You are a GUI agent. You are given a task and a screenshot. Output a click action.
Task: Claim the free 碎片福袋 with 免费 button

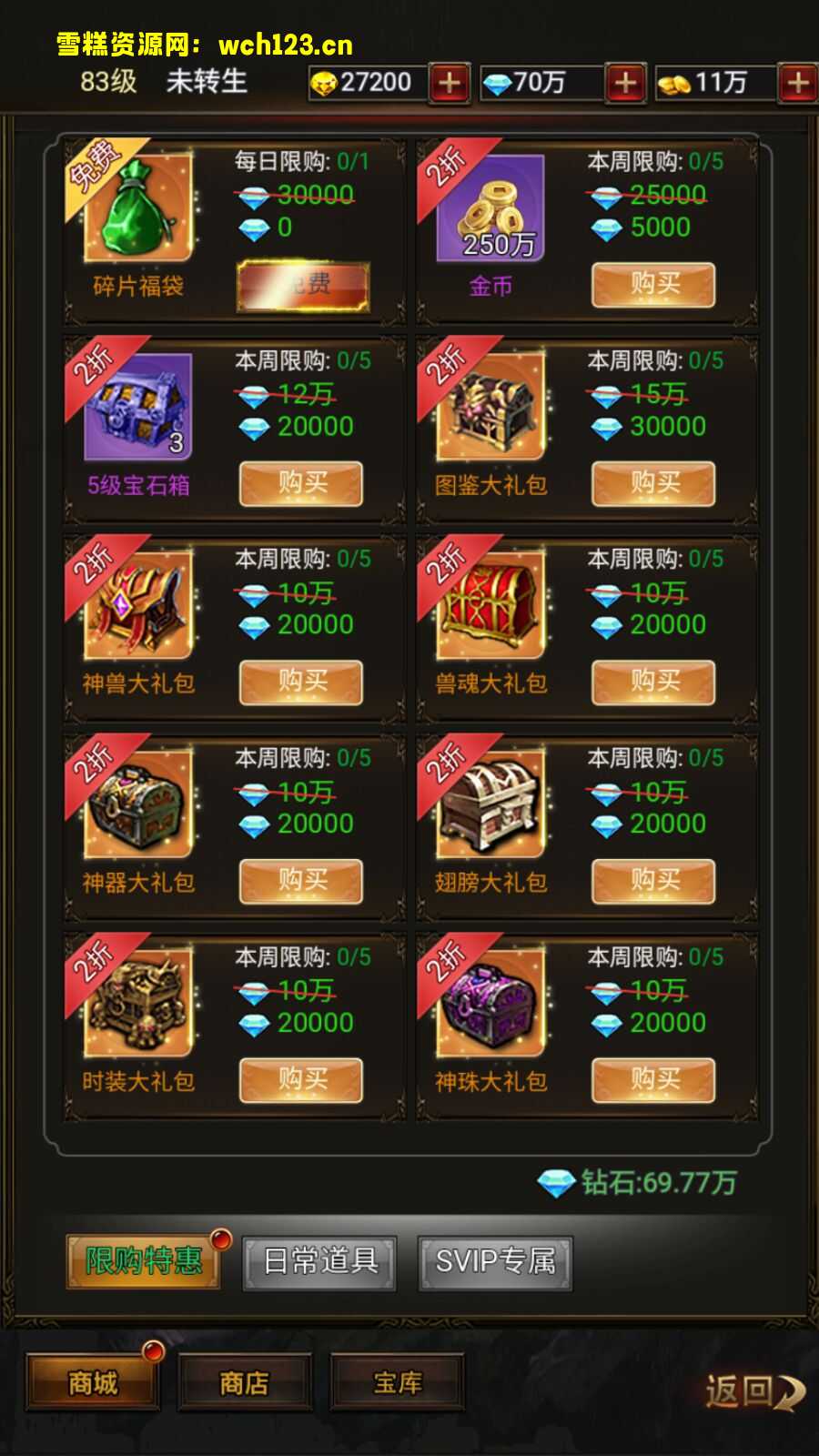(x=303, y=286)
